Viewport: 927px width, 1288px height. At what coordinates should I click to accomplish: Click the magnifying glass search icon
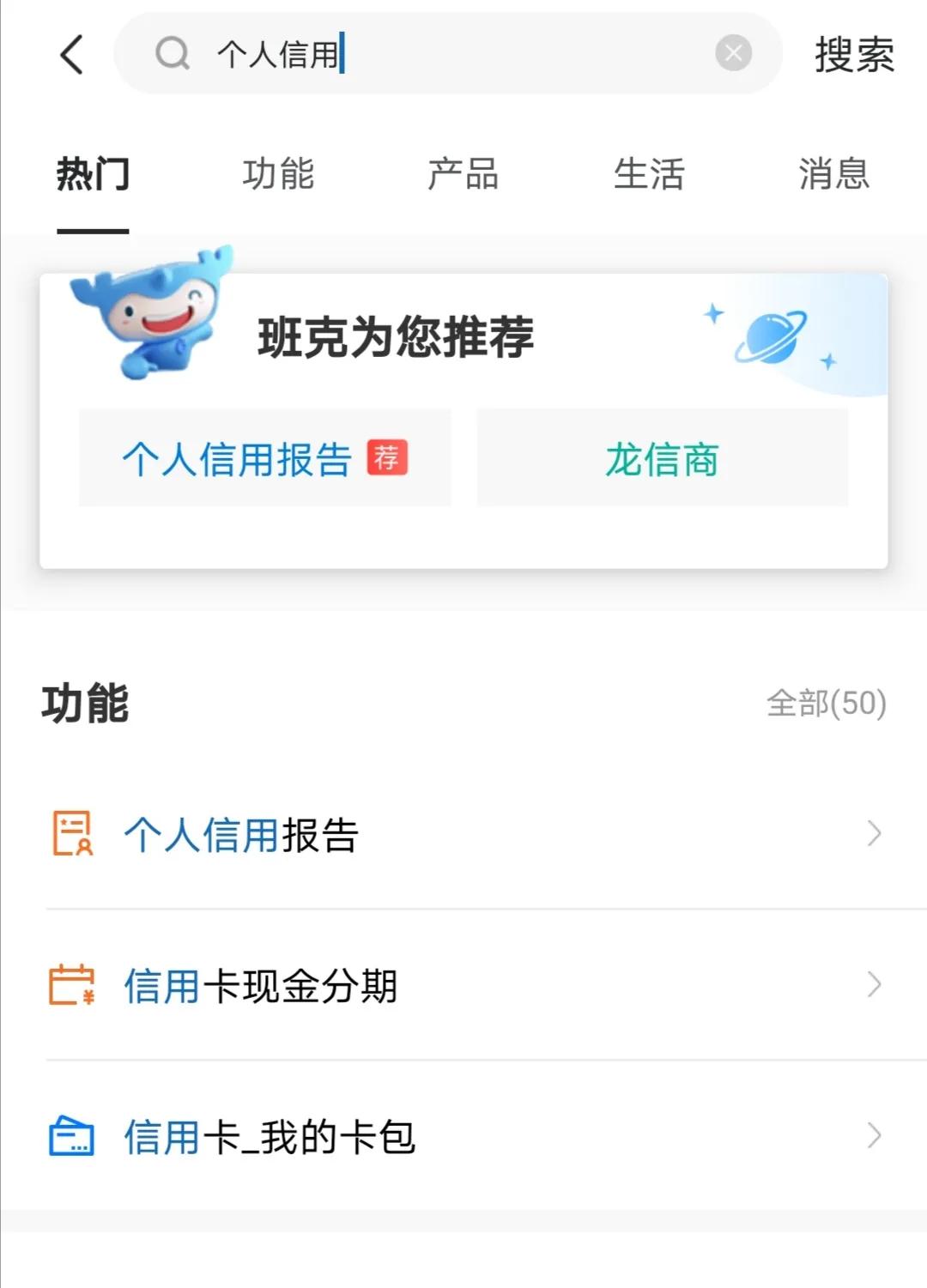pos(172,55)
